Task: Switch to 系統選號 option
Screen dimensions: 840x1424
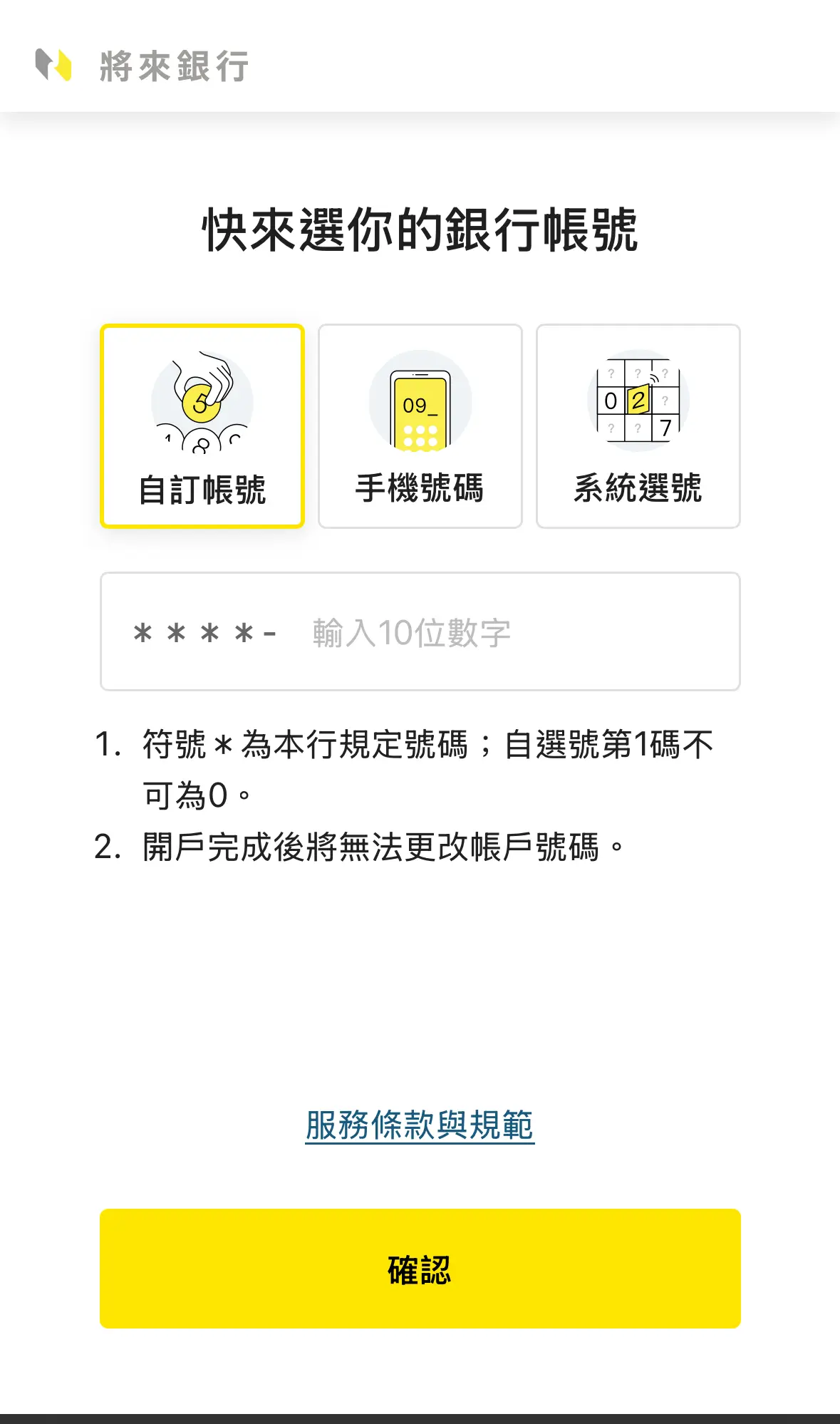Action: [638, 426]
